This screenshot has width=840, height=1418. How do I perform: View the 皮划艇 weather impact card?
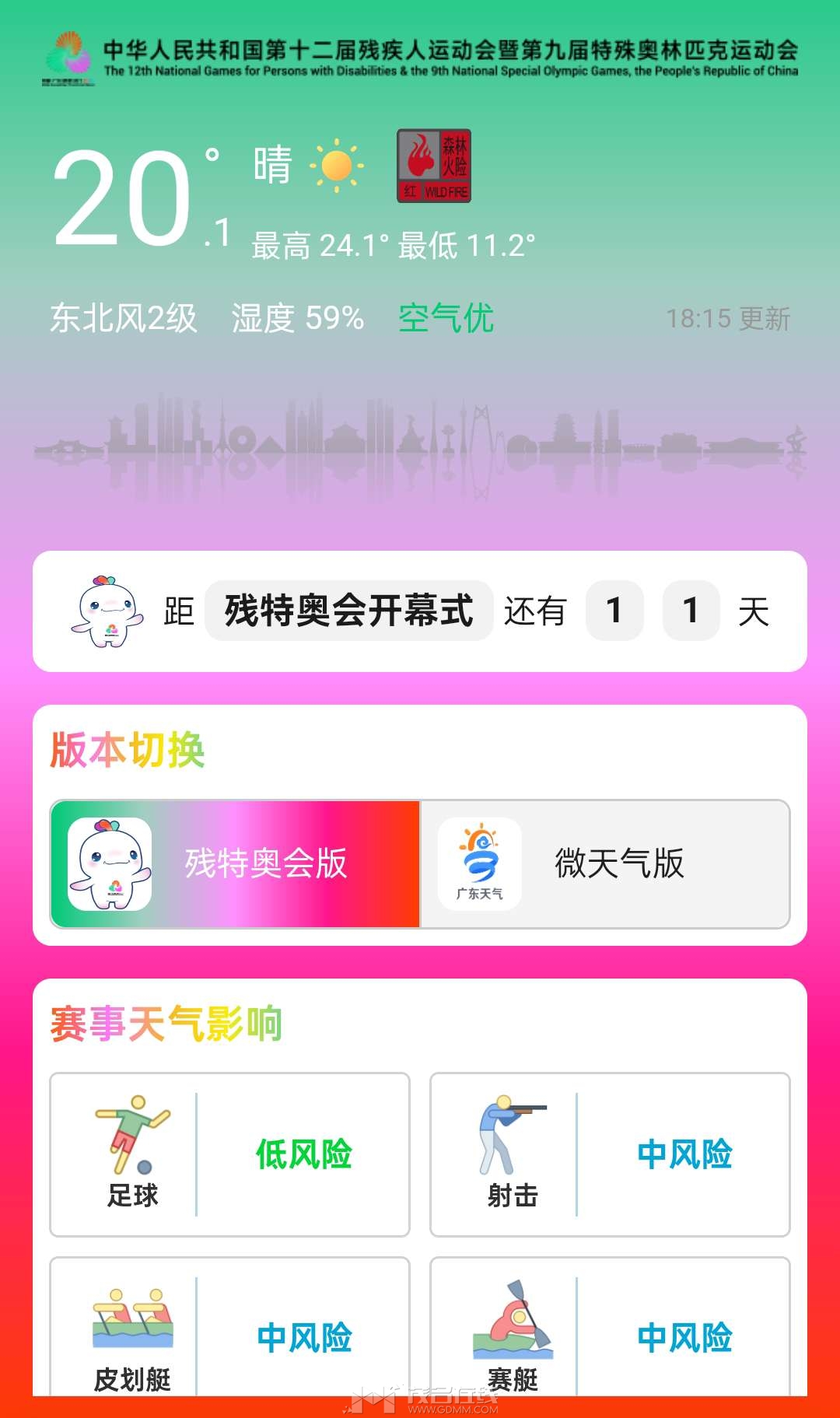point(229,1330)
